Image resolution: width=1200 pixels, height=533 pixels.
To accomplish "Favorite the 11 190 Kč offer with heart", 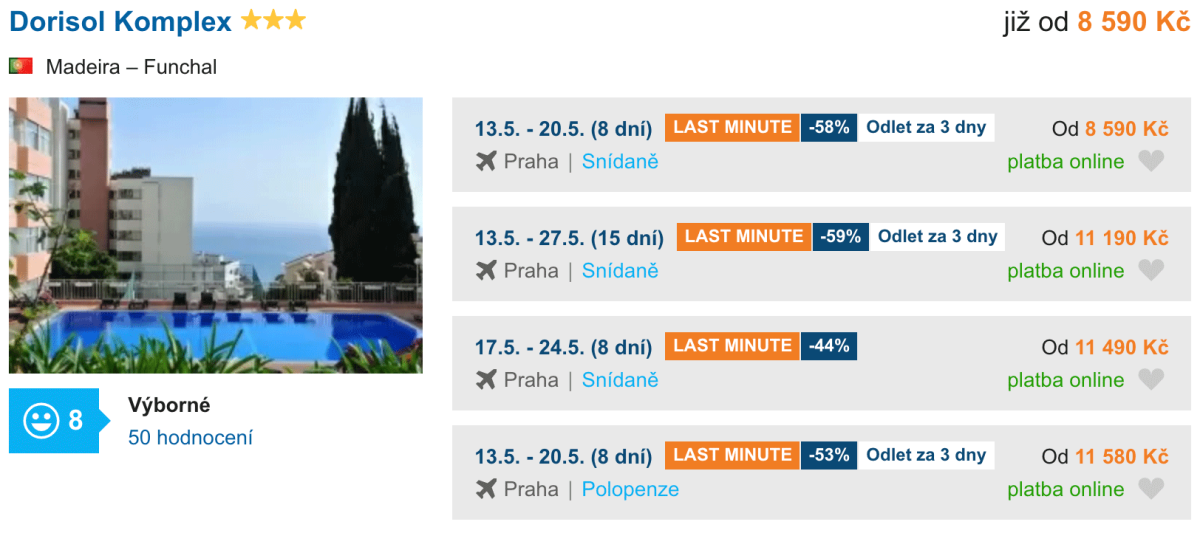I will 1152,271.
